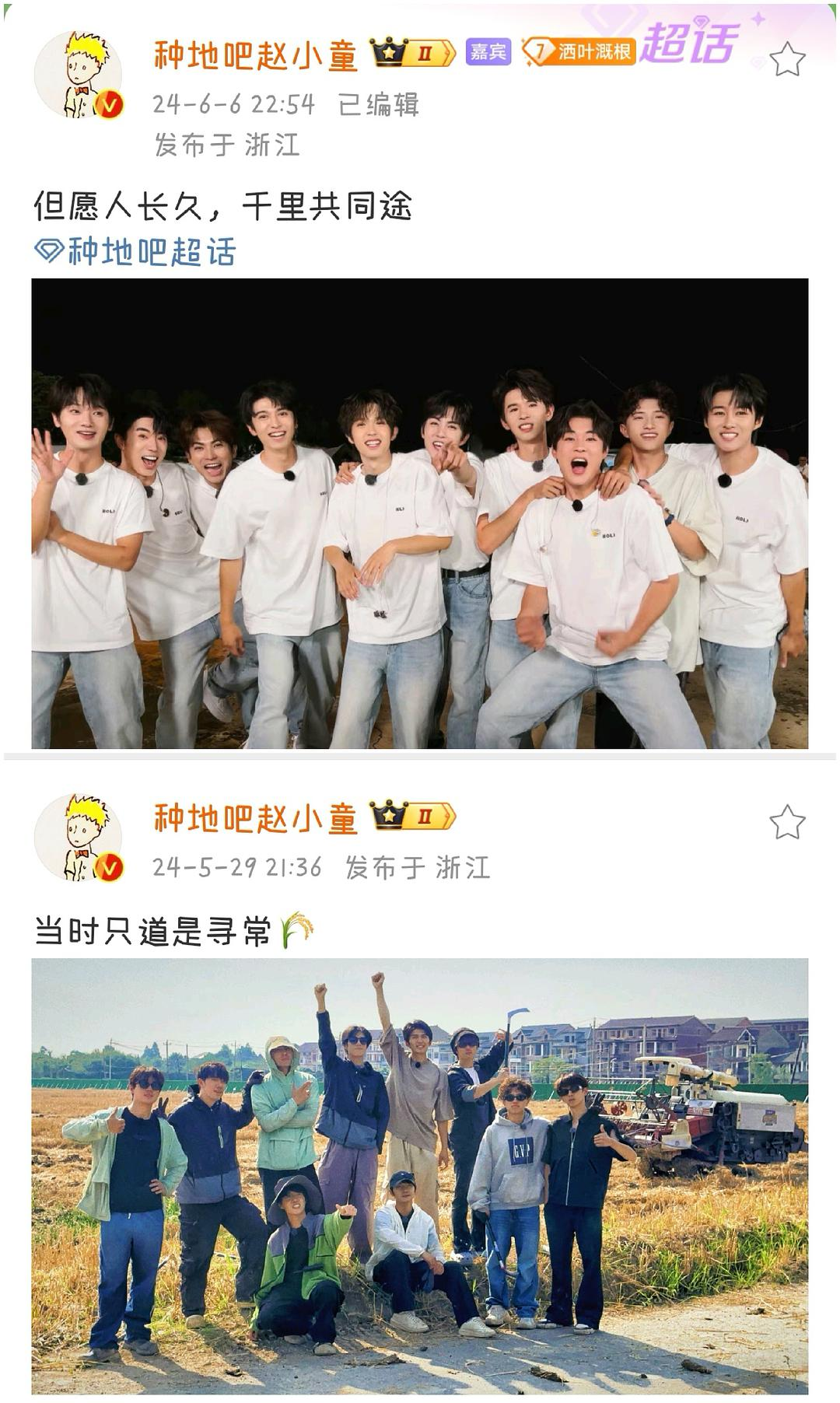Image resolution: width=840 pixels, height=1403 pixels.
Task: Open the 洒叶溉根 fan level badge
Action: [579, 52]
